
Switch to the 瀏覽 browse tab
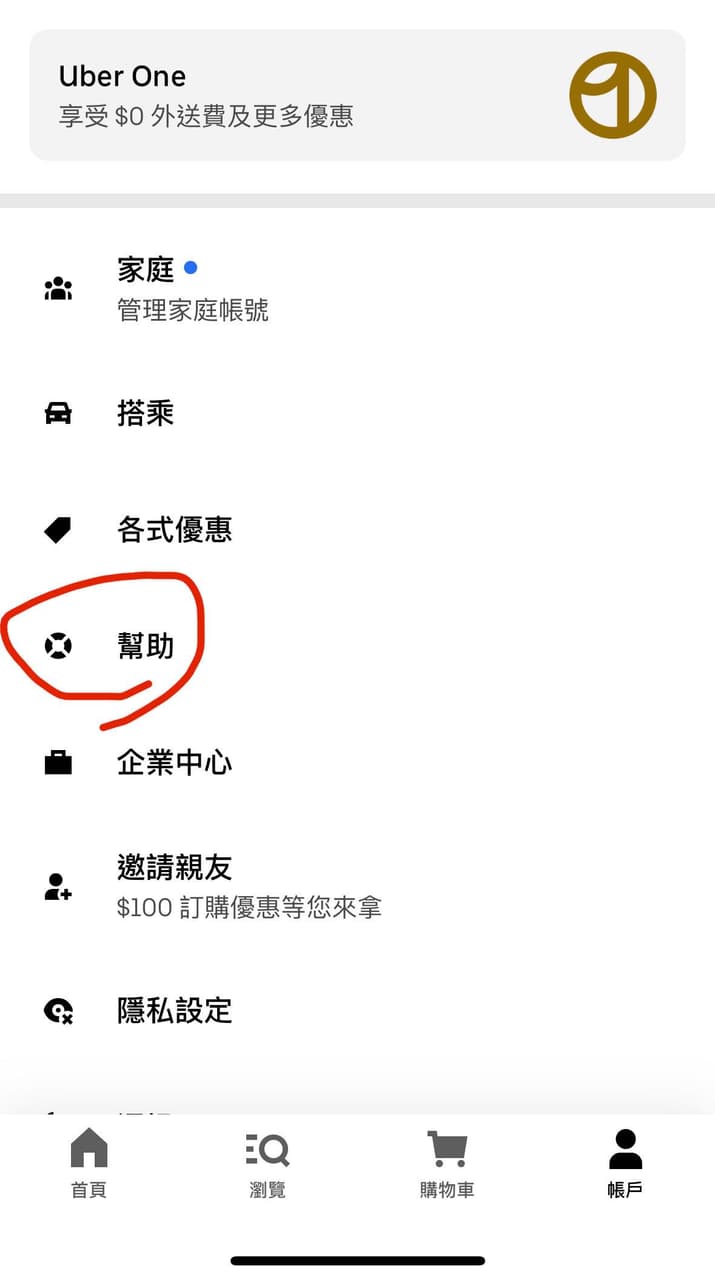[268, 1163]
